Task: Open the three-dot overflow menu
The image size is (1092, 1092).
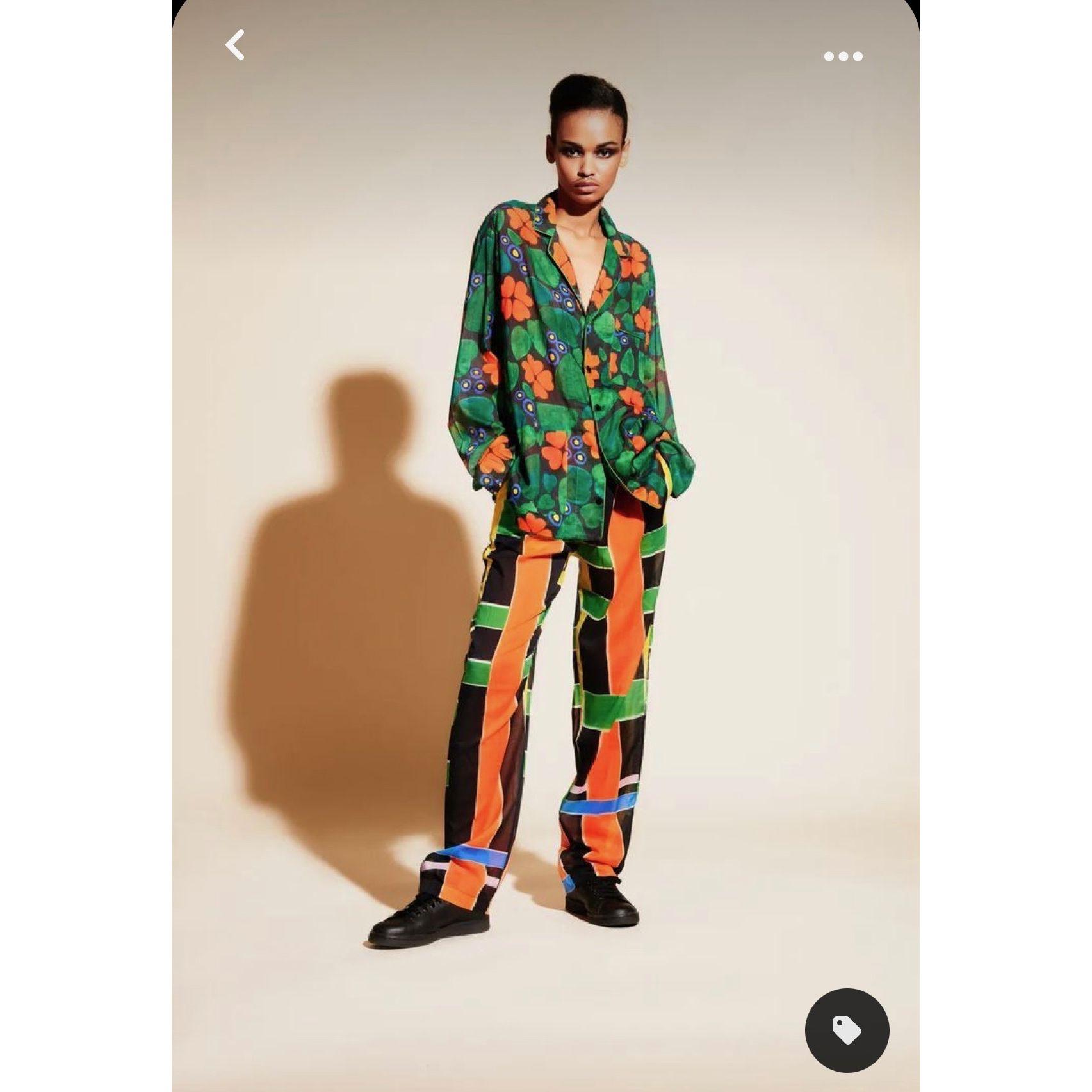Action: pyautogui.click(x=843, y=56)
